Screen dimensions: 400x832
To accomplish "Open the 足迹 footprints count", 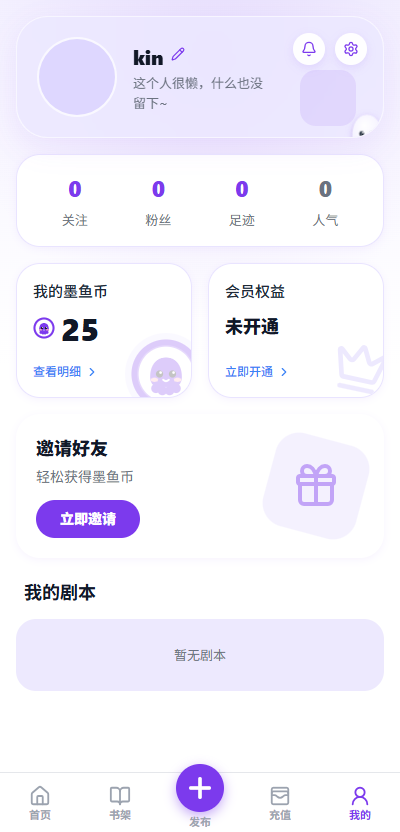I will (x=242, y=203).
